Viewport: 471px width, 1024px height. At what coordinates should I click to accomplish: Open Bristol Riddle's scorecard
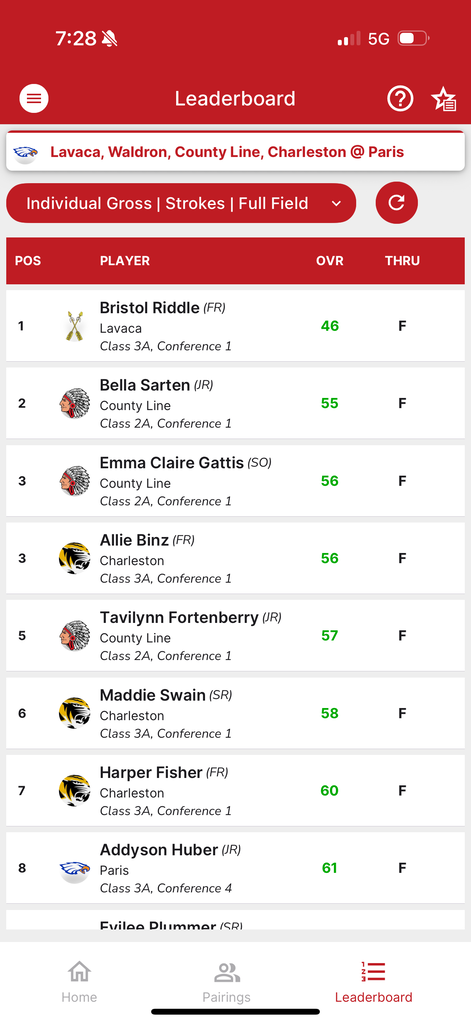pyautogui.click(x=235, y=326)
